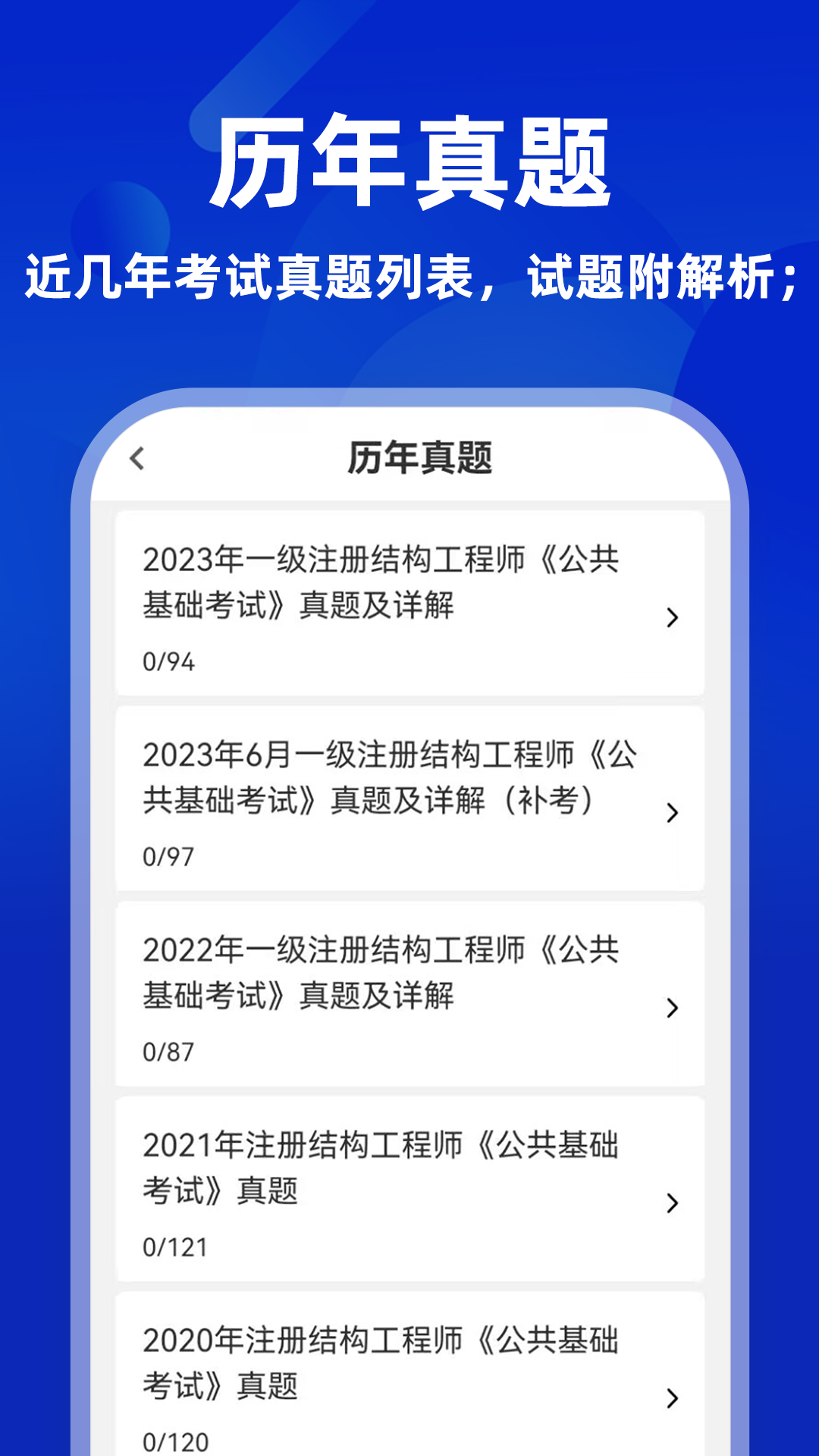Expand the chevron beside the 2022 paper

tap(672, 1009)
